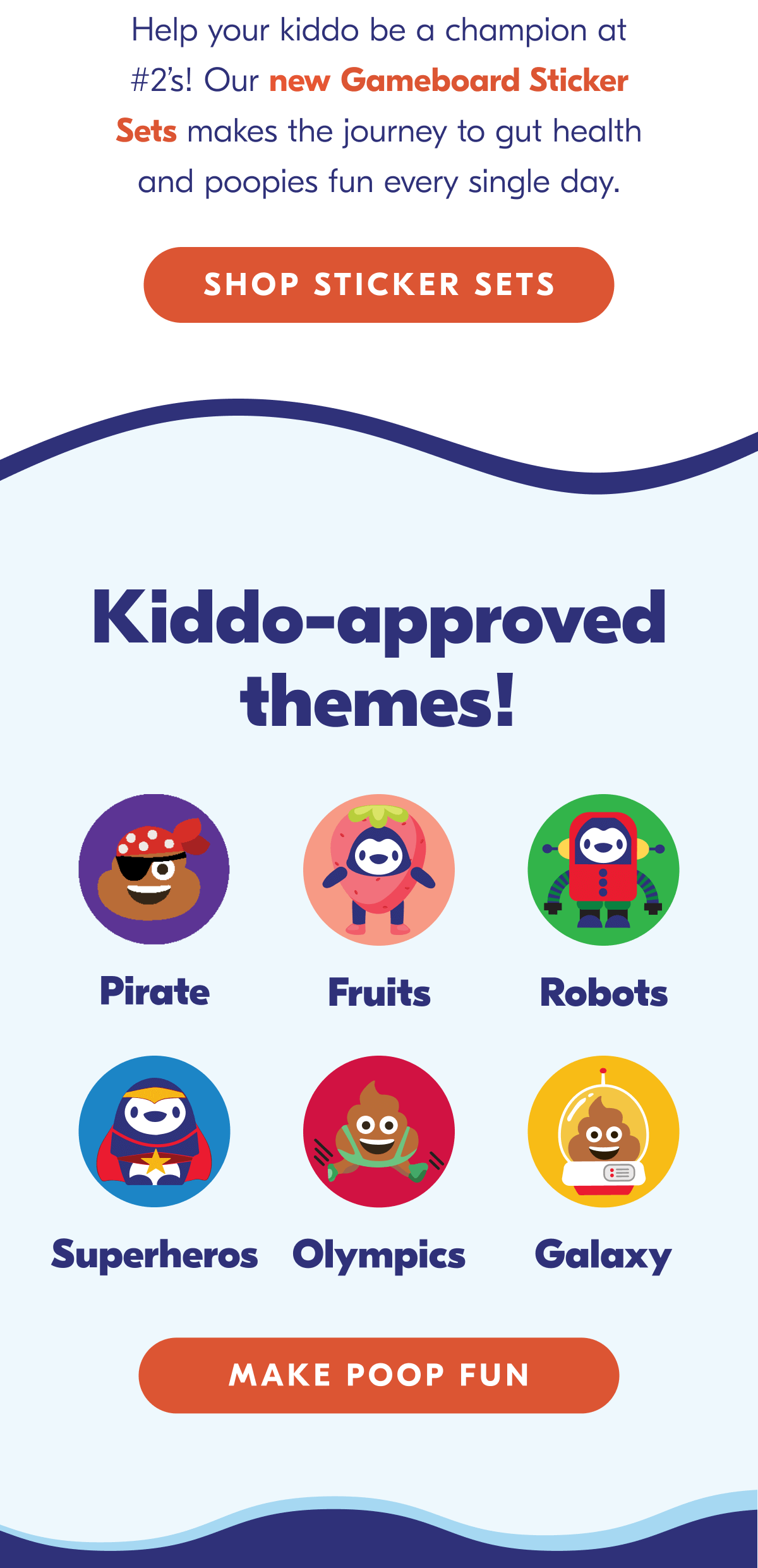Open the Pirate theme
758x1568 pixels.
tap(154, 869)
